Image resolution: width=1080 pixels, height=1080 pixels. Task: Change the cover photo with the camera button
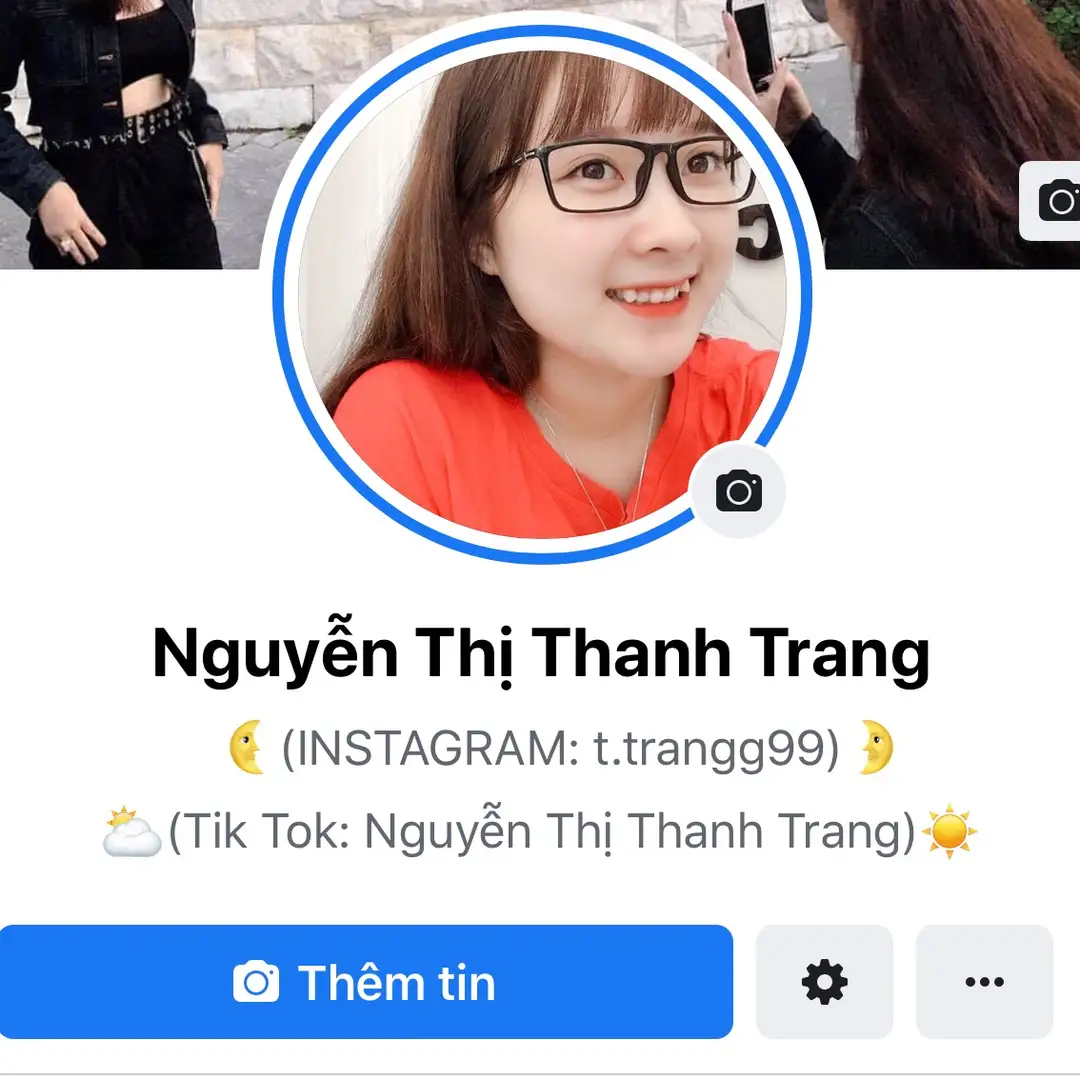[x=1055, y=200]
